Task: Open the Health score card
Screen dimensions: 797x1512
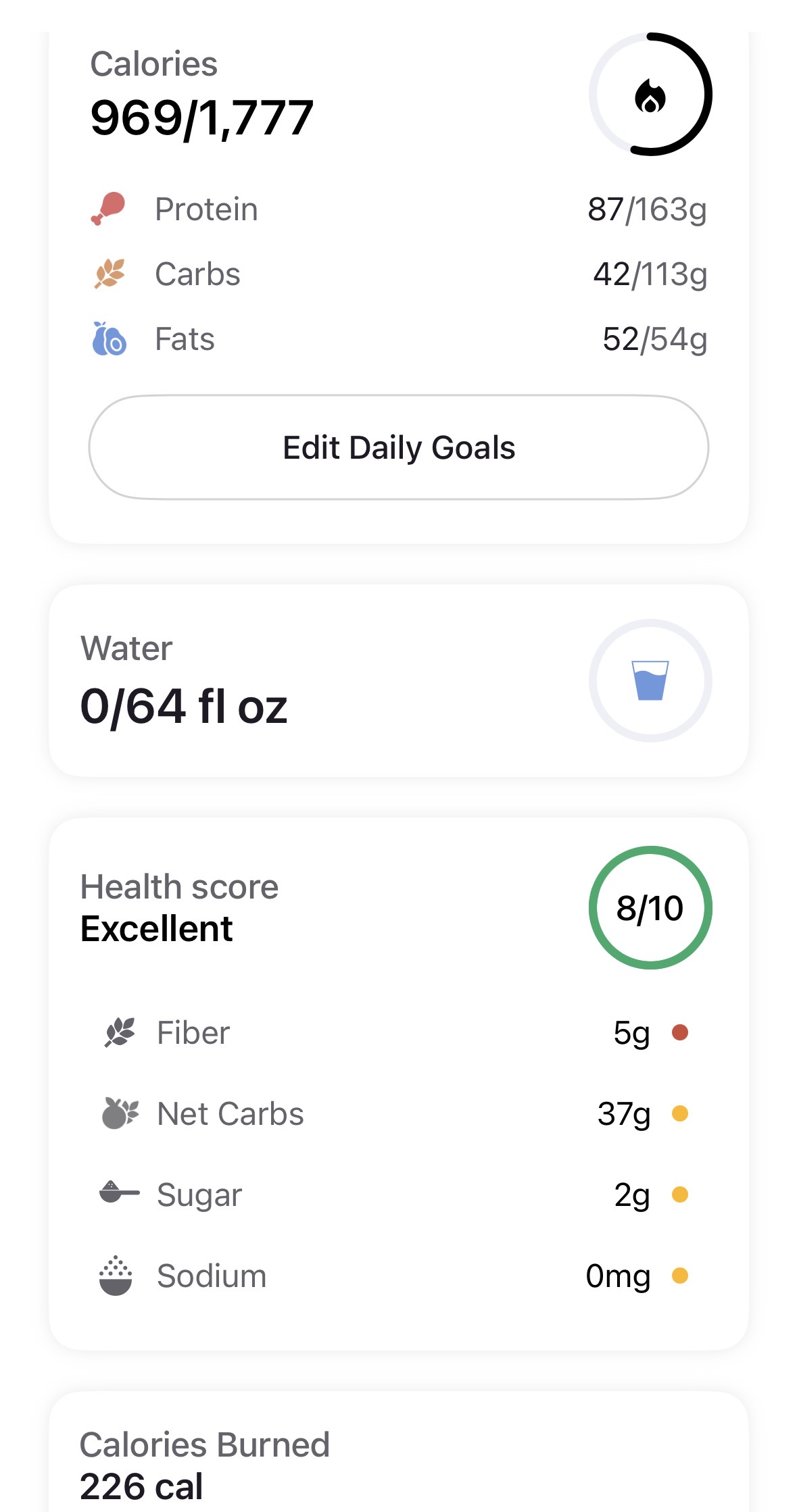Action: [399, 909]
